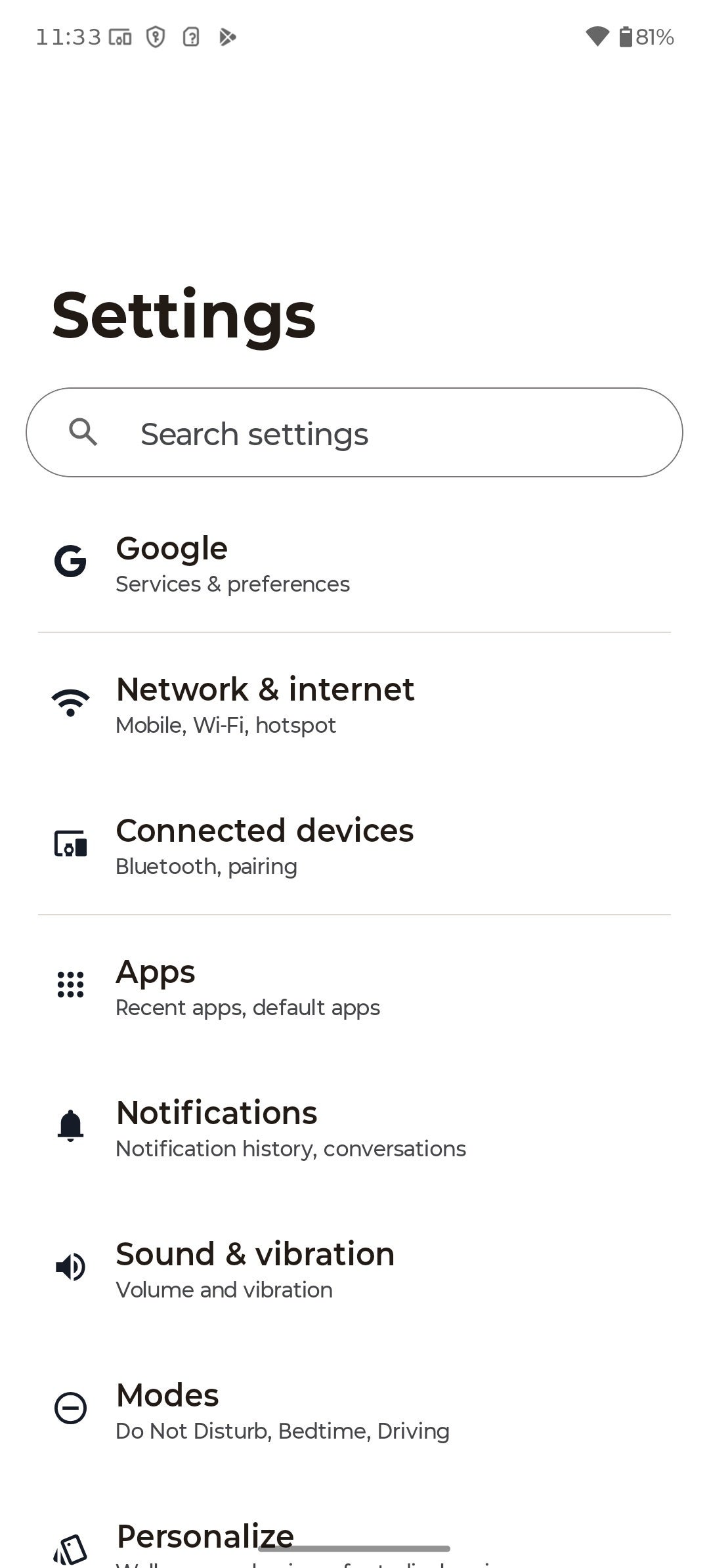Open the Personalize row
The height and width of the screenshot is (1568, 709).
205,1538
